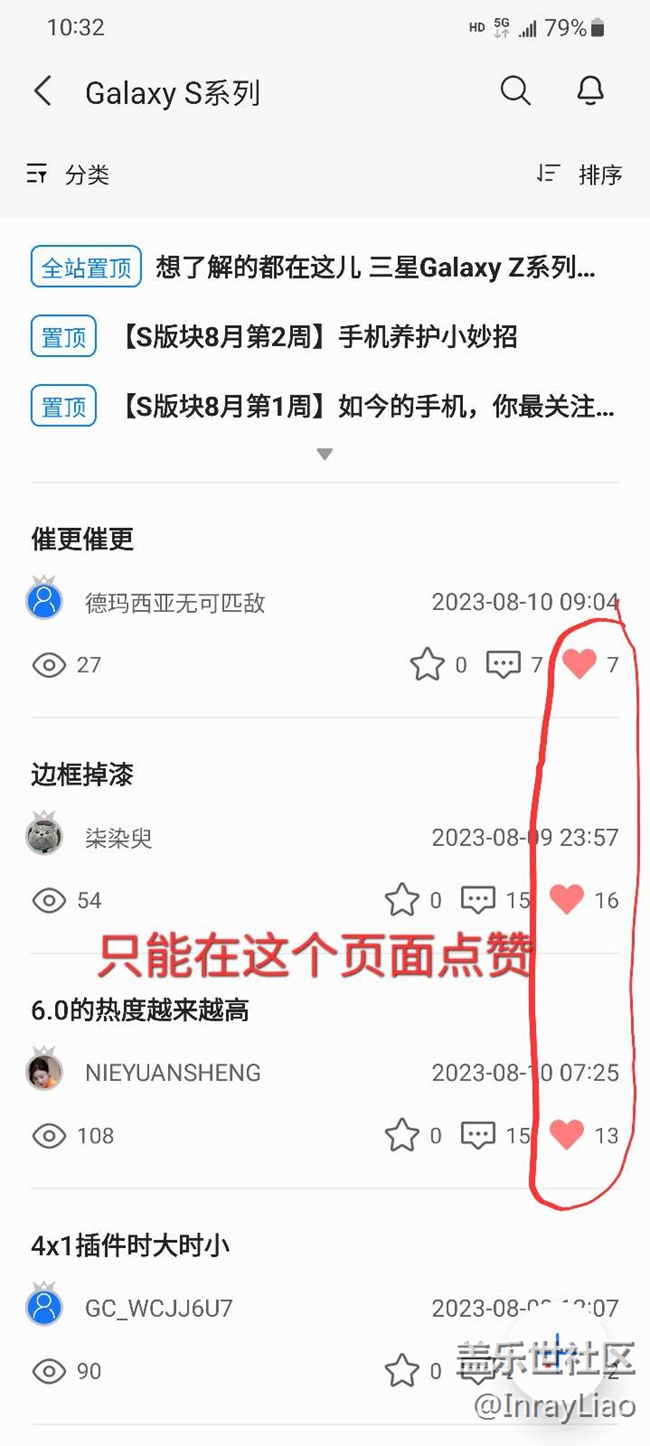
Task: Open the post 边框掉漆
Action: pos(82,775)
